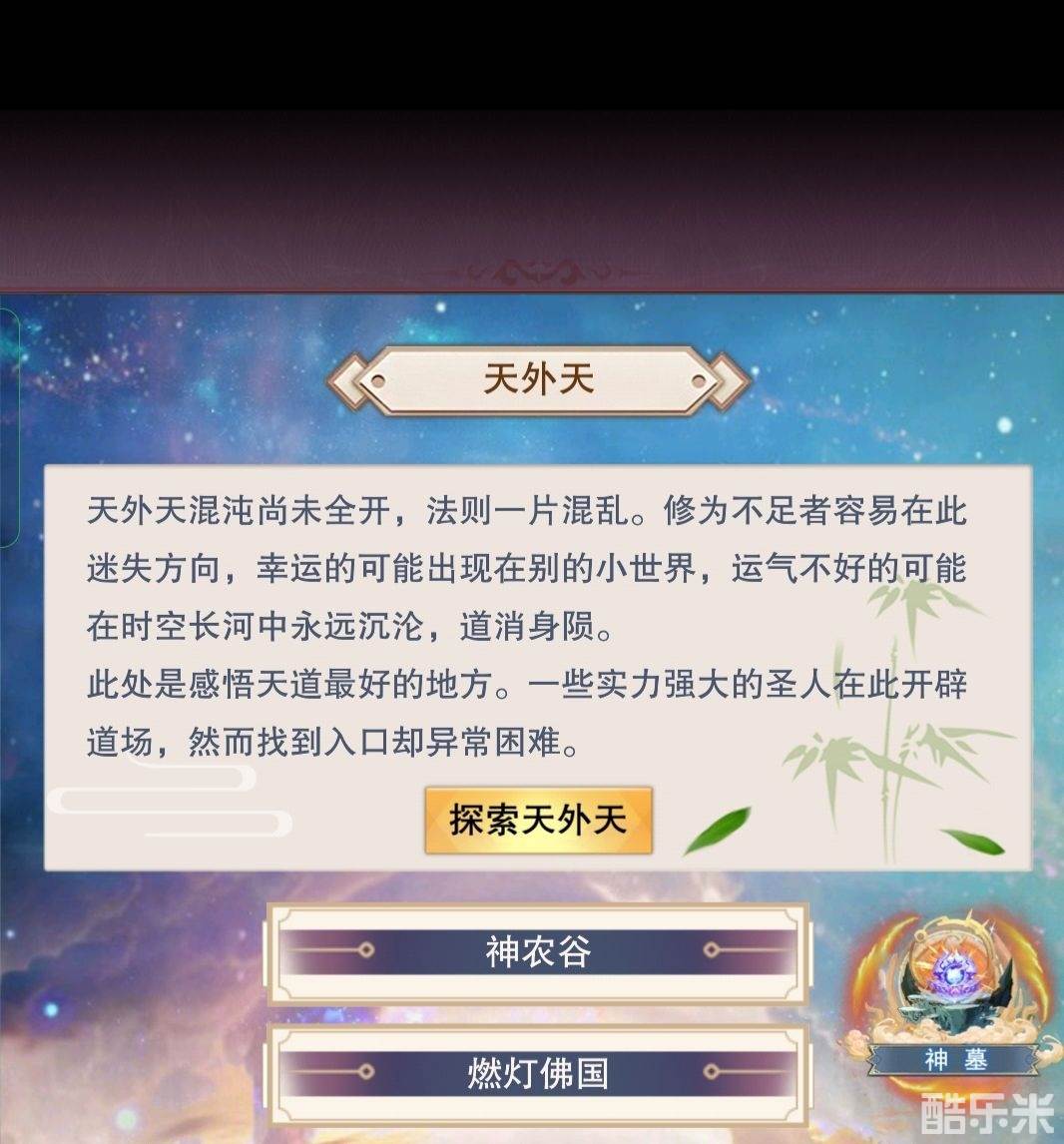
Task: Open the 燃灯佛国 location
Action: coord(538,1074)
